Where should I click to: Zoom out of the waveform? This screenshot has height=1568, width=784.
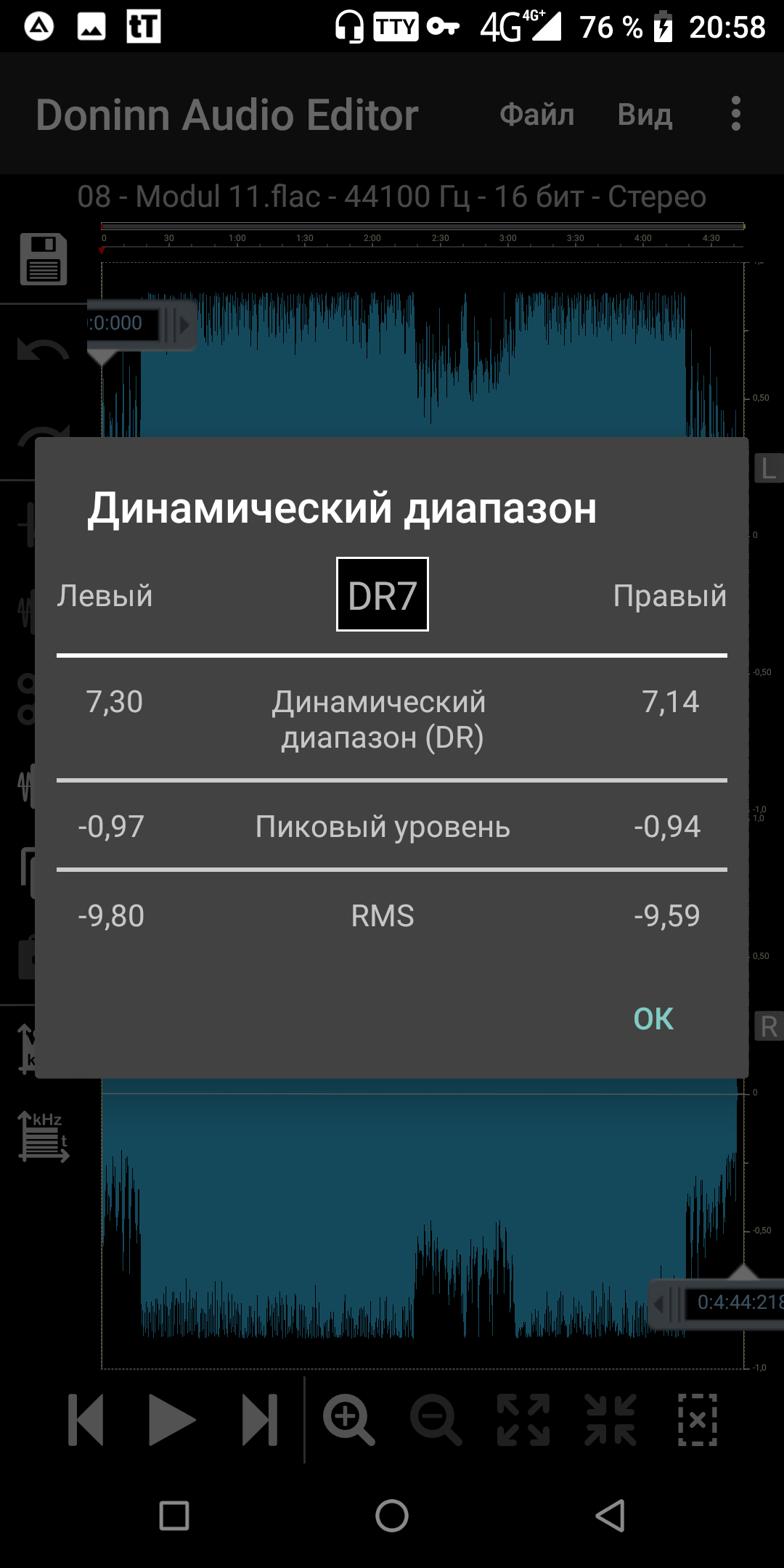coord(436,1420)
